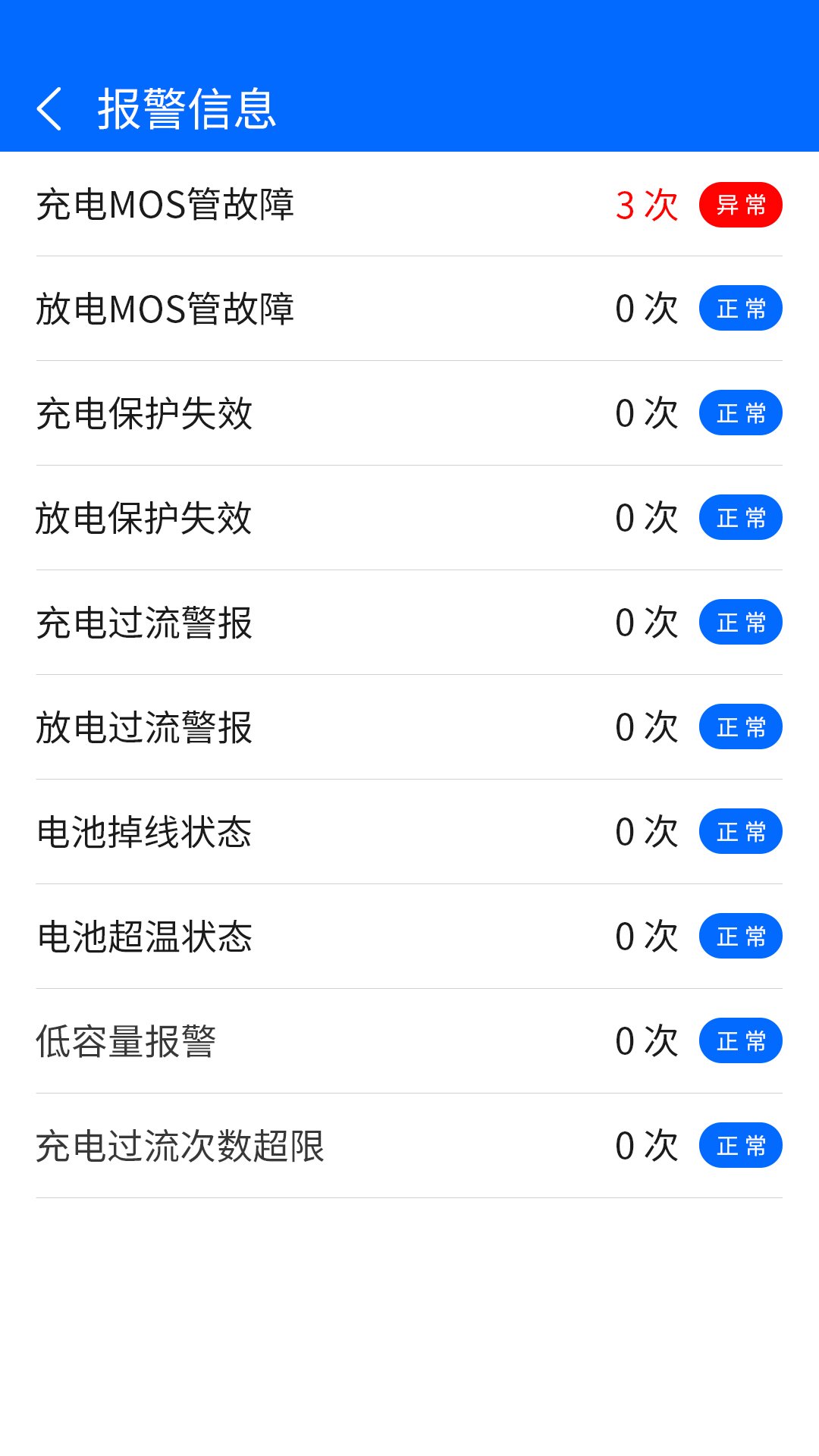Go back from the 报警信息 screen
This screenshot has width=819, height=1456.
click(49, 109)
